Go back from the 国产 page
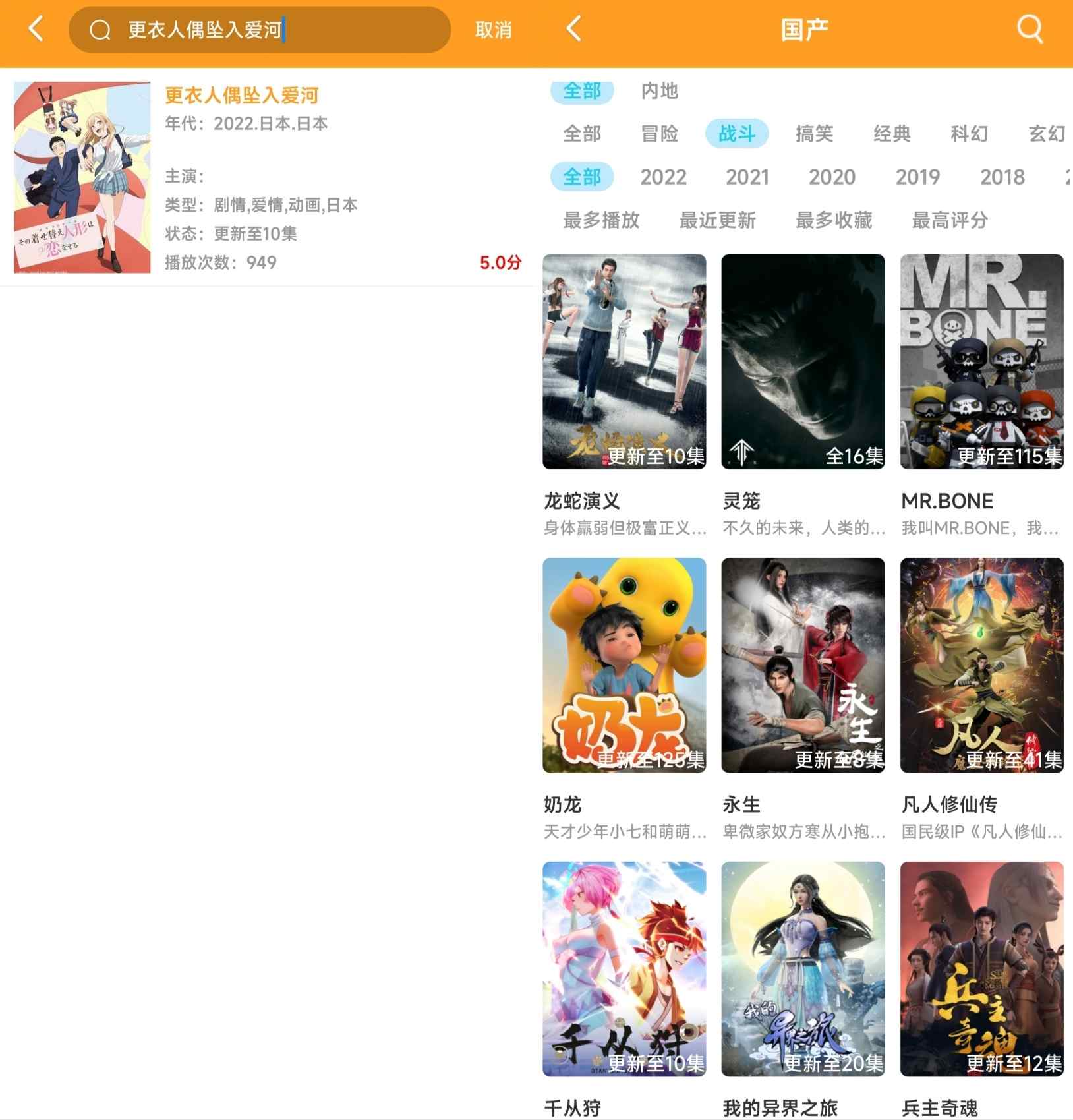The width and height of the screenshot is (1073, 1120). 574,29
